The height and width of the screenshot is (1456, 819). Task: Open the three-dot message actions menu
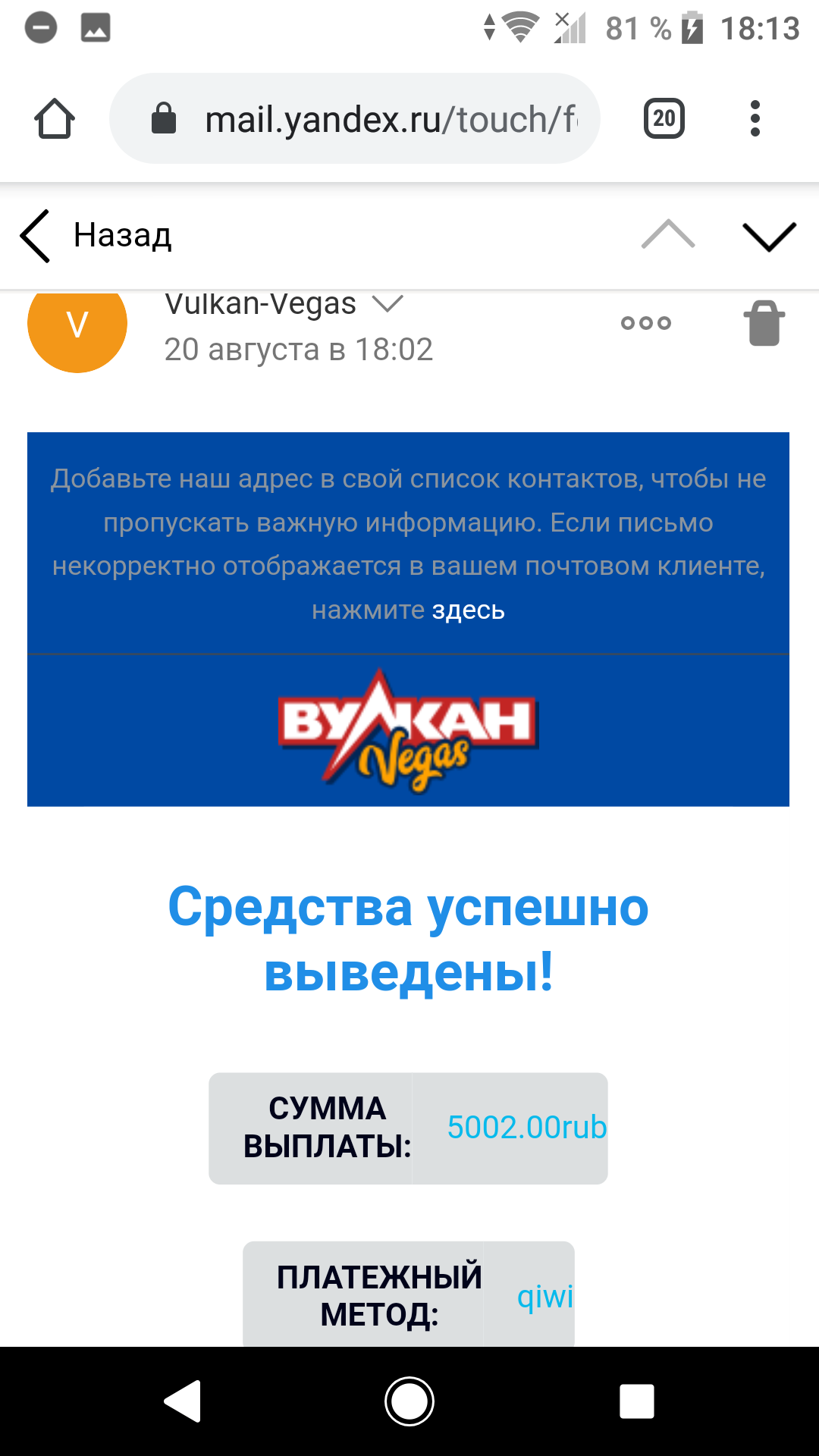coord(646,324)
